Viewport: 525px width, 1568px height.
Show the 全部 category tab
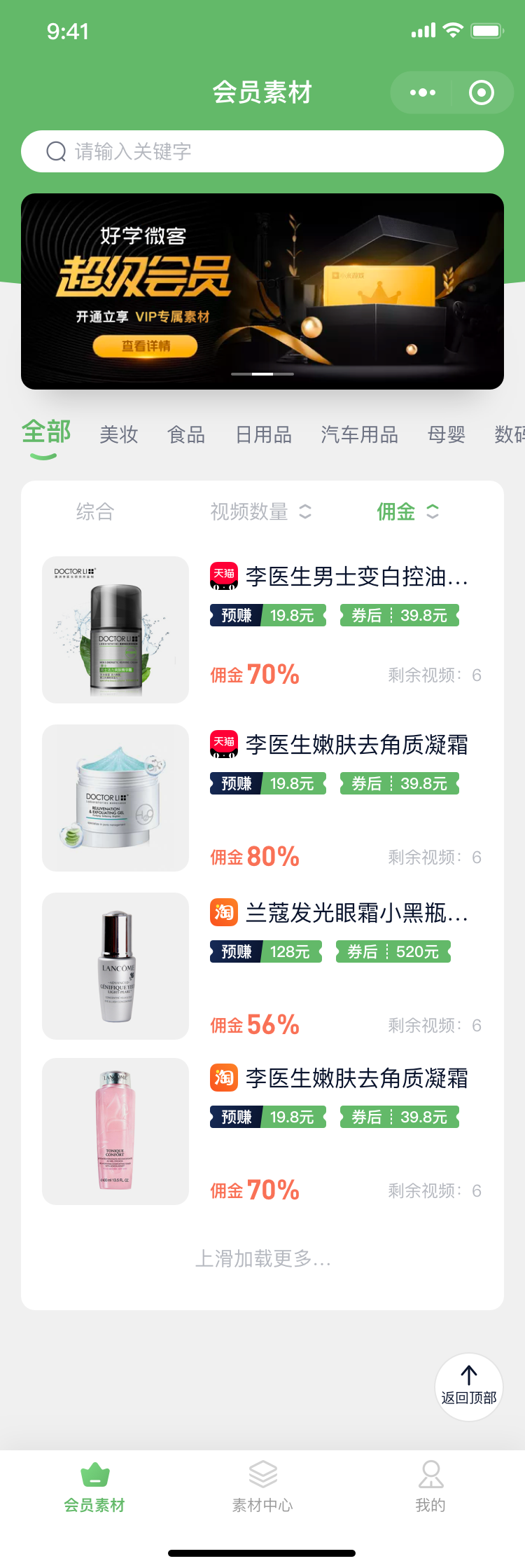tap(46, 434)
